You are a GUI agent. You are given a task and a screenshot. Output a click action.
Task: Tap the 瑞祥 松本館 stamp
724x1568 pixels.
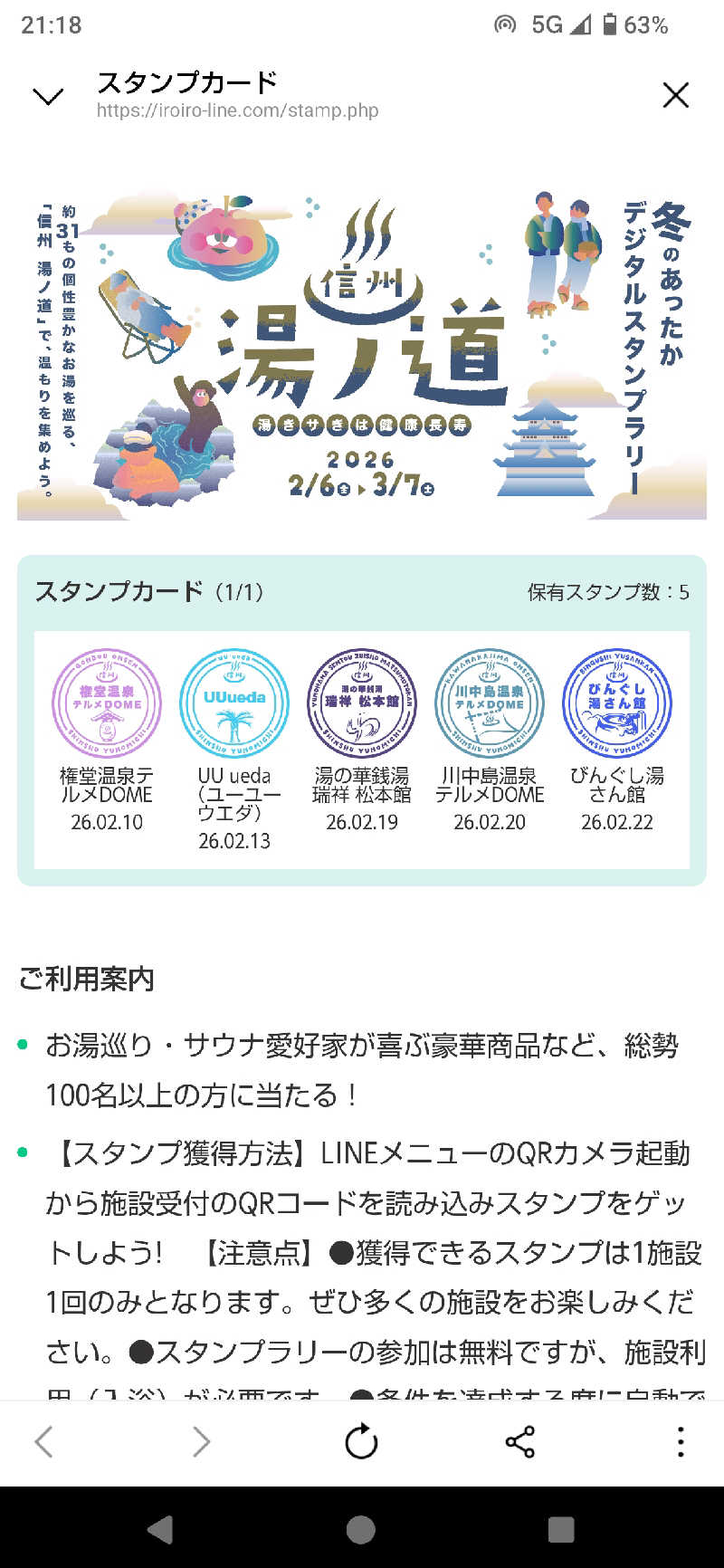[361, 703]
